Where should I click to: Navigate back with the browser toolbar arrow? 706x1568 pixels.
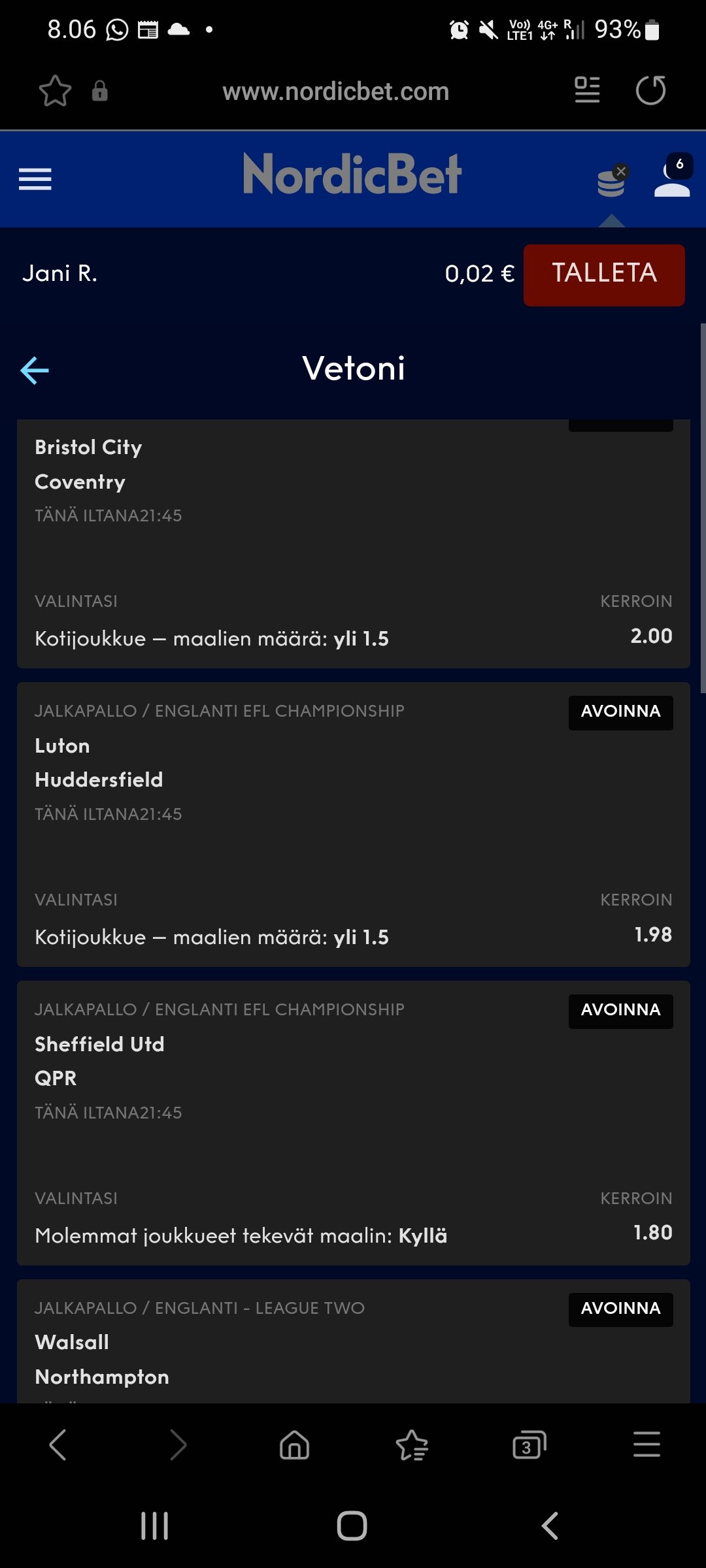click(x=58, y=1445)
